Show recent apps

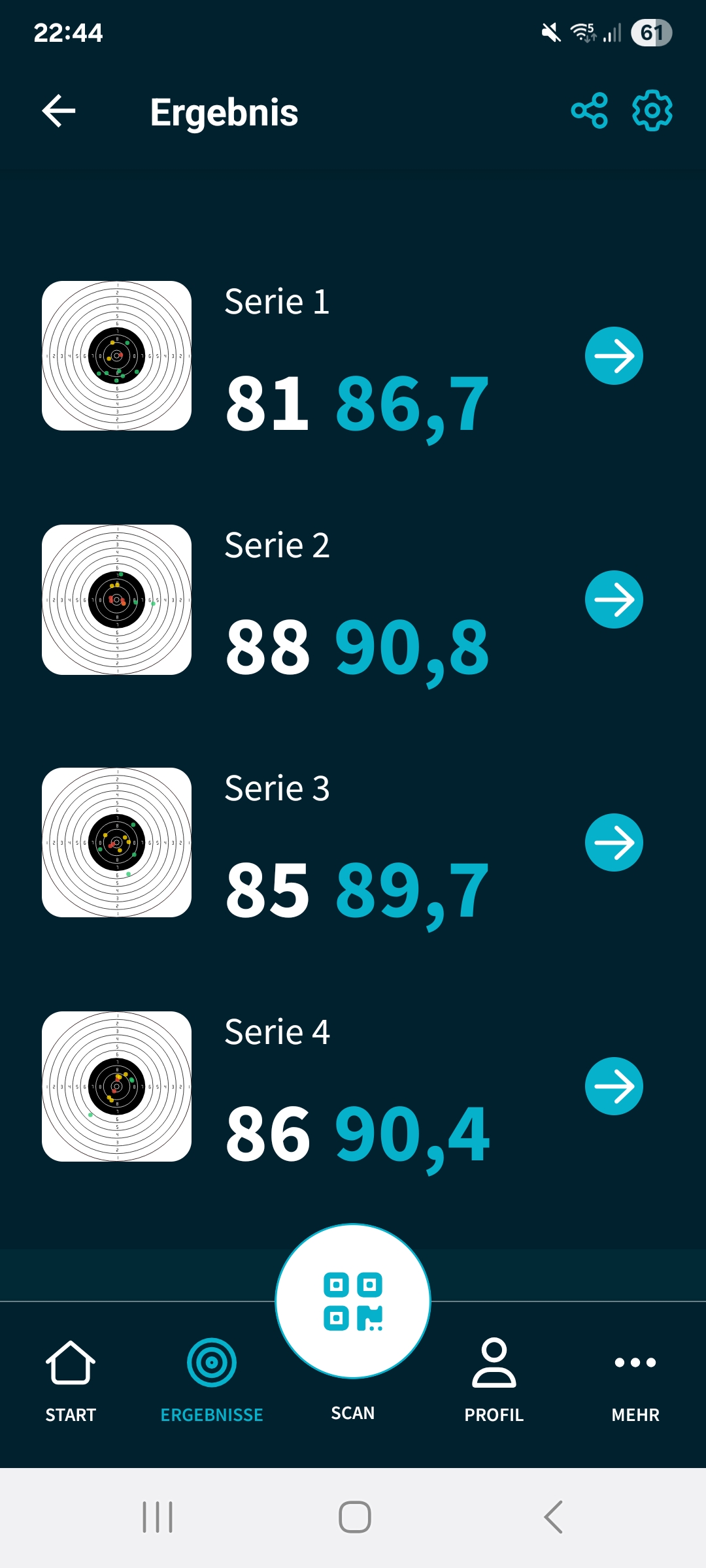[158, 1517]
